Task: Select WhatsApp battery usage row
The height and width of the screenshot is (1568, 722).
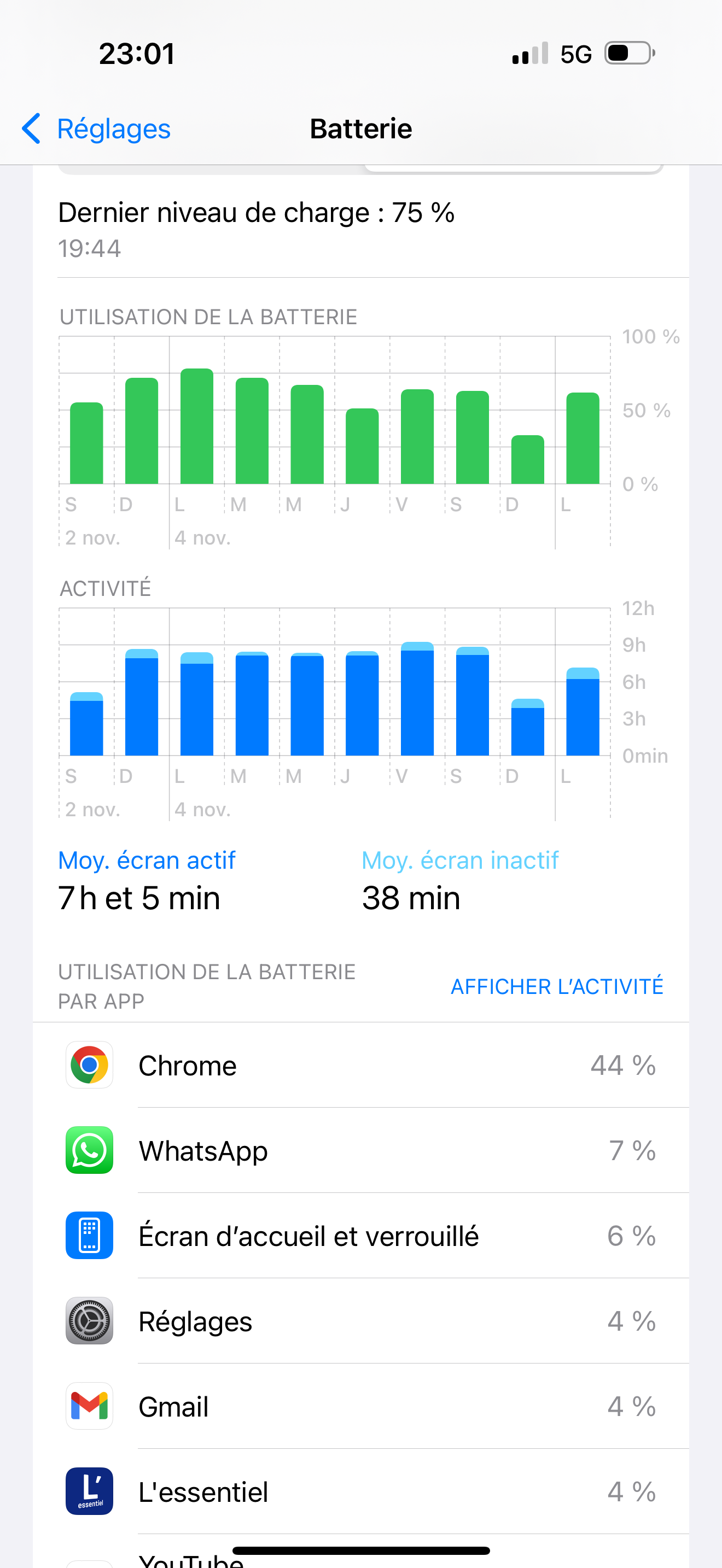Action: click(x=360, y=1150)
